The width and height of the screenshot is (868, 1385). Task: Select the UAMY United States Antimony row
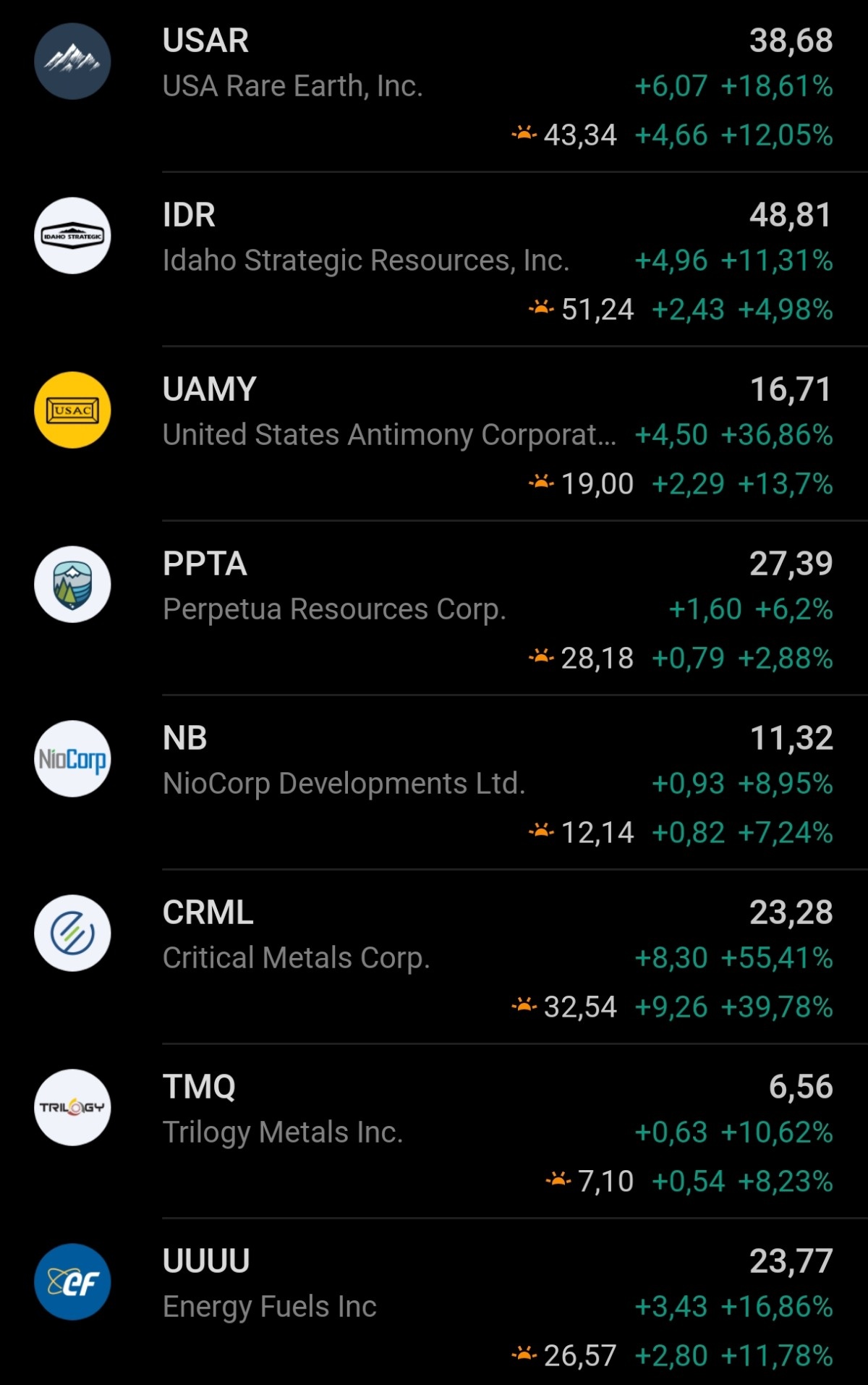pyautogui.click(x=434, y=434)
